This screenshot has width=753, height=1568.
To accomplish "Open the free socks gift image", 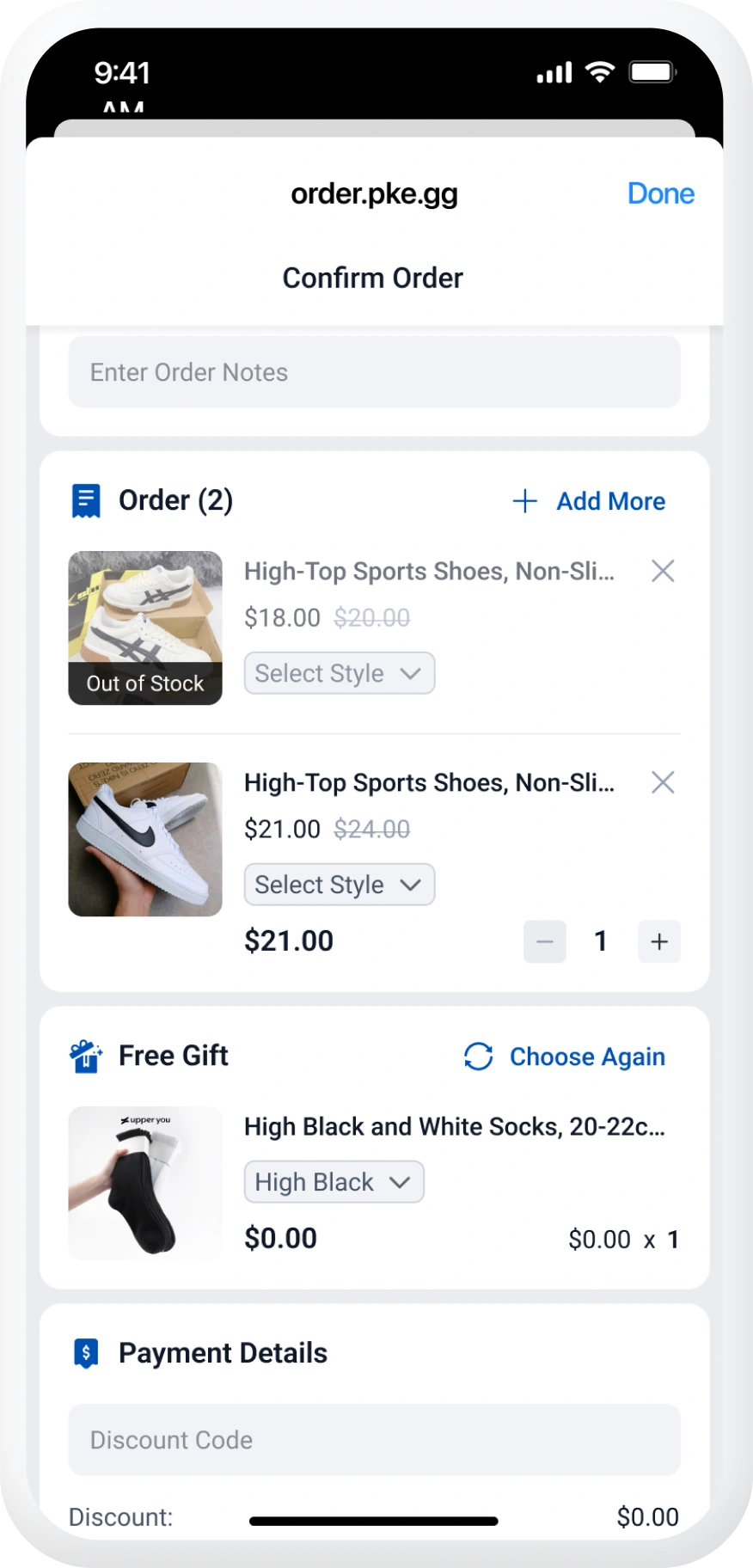I will 145,1183.
